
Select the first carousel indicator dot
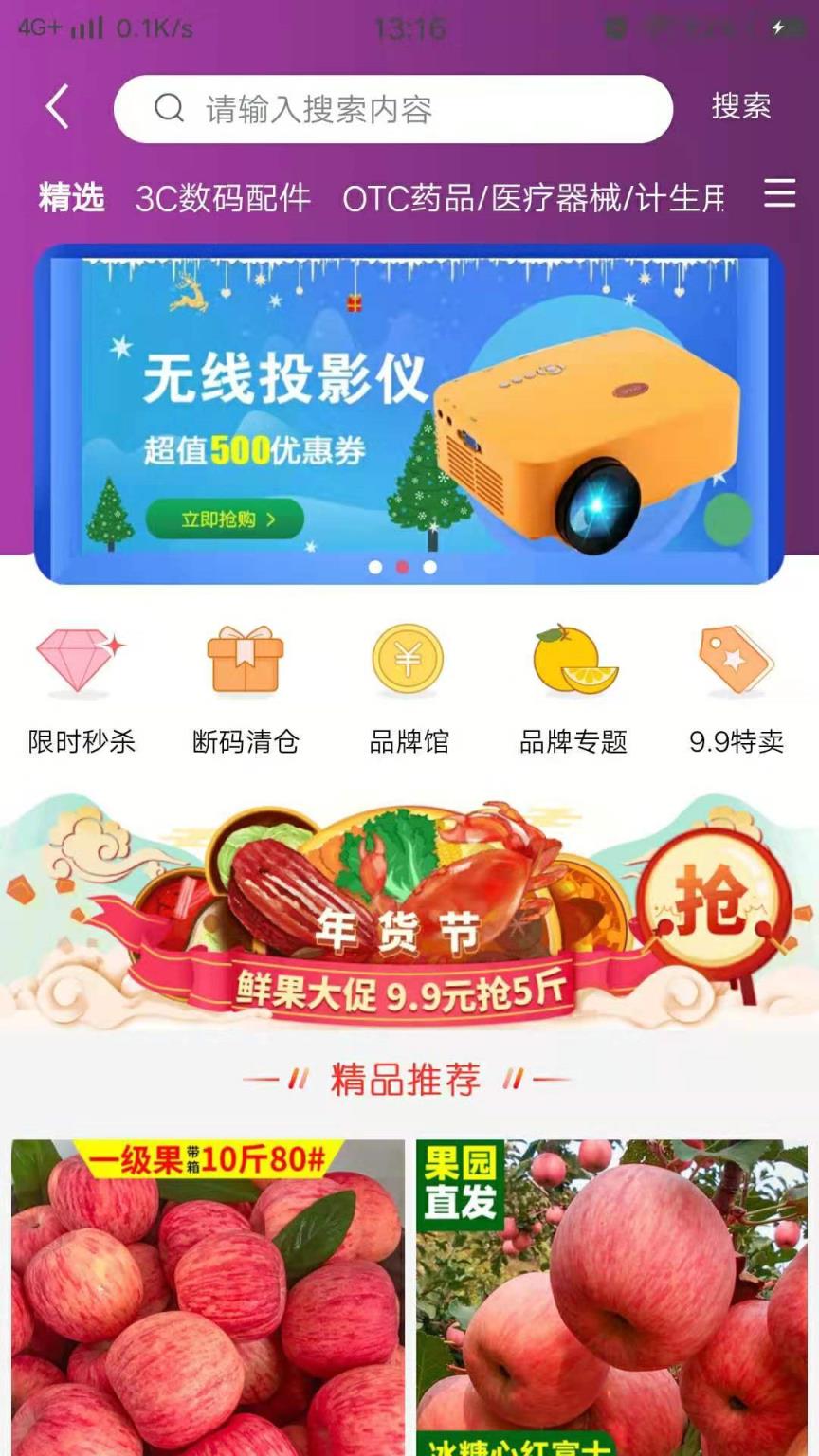(x=375, y=566)
